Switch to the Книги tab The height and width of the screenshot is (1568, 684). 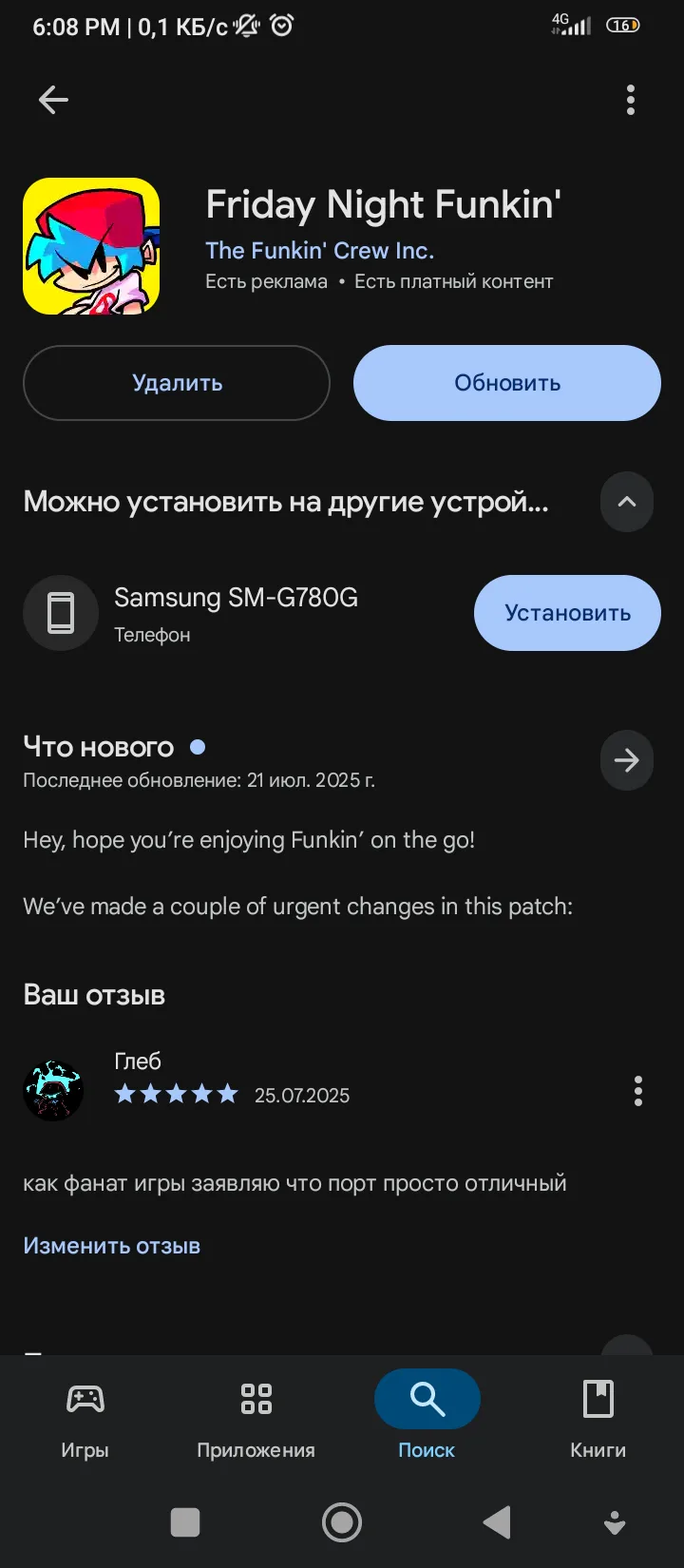click(598, 1420)
